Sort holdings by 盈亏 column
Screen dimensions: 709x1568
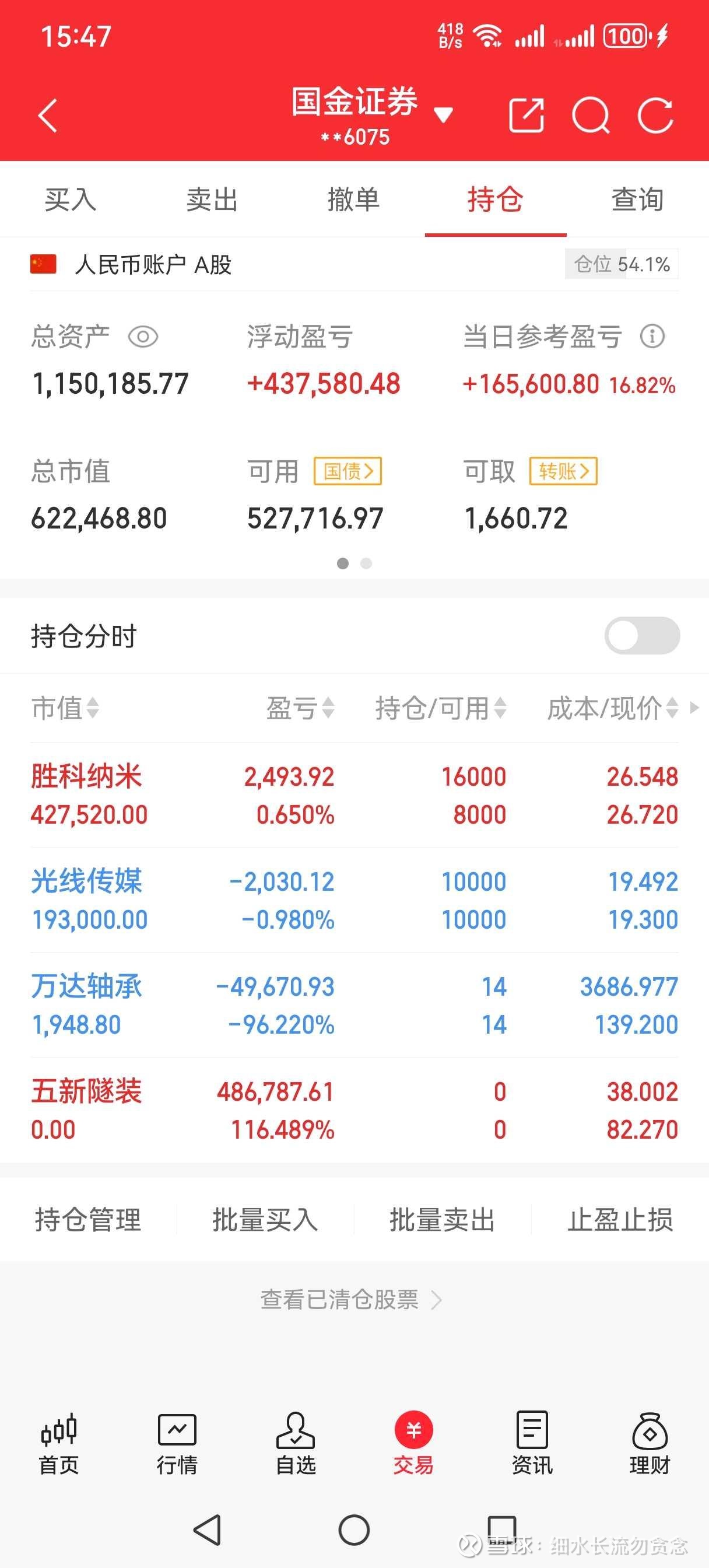[300, 708]
